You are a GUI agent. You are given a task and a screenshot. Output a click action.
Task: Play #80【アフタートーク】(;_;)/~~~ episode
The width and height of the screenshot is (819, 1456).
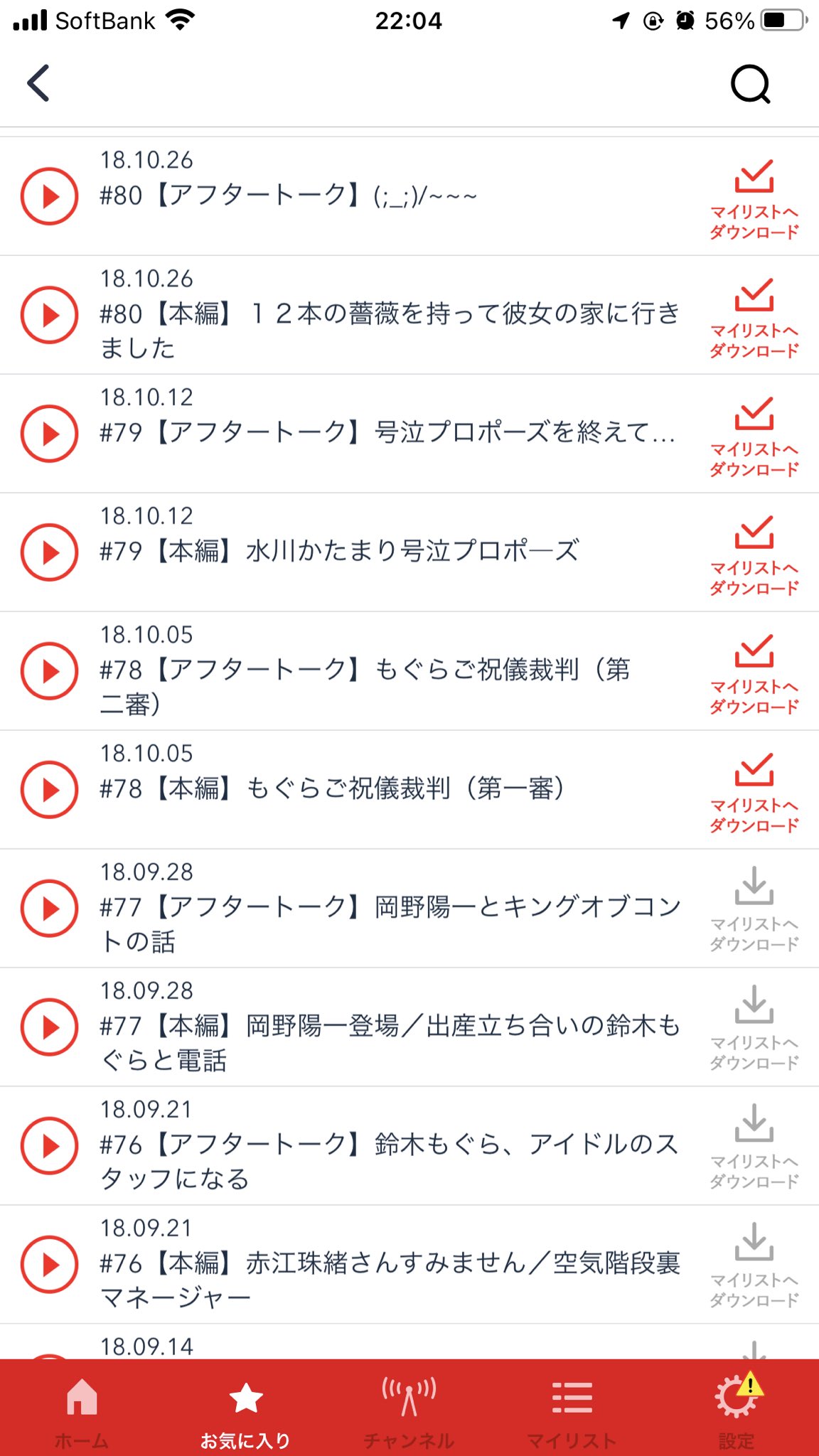49,196
